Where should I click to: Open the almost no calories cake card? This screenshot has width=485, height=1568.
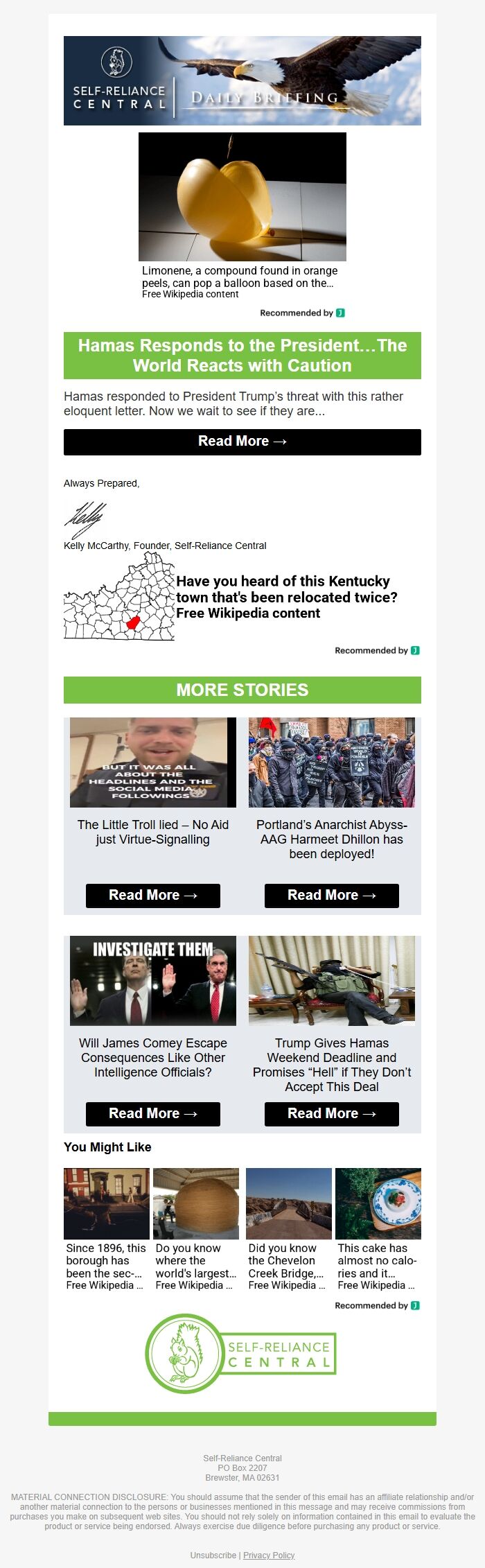[378, 1229]
